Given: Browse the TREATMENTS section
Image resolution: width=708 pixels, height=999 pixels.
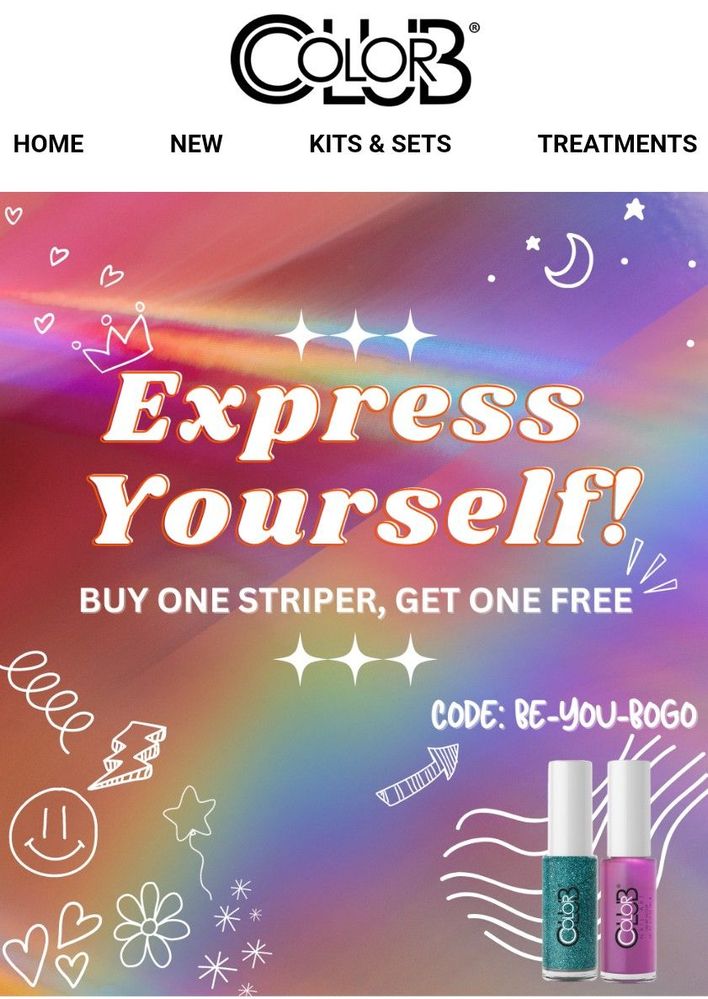Looking at the screenshot, I should click(x=617, y=144).
